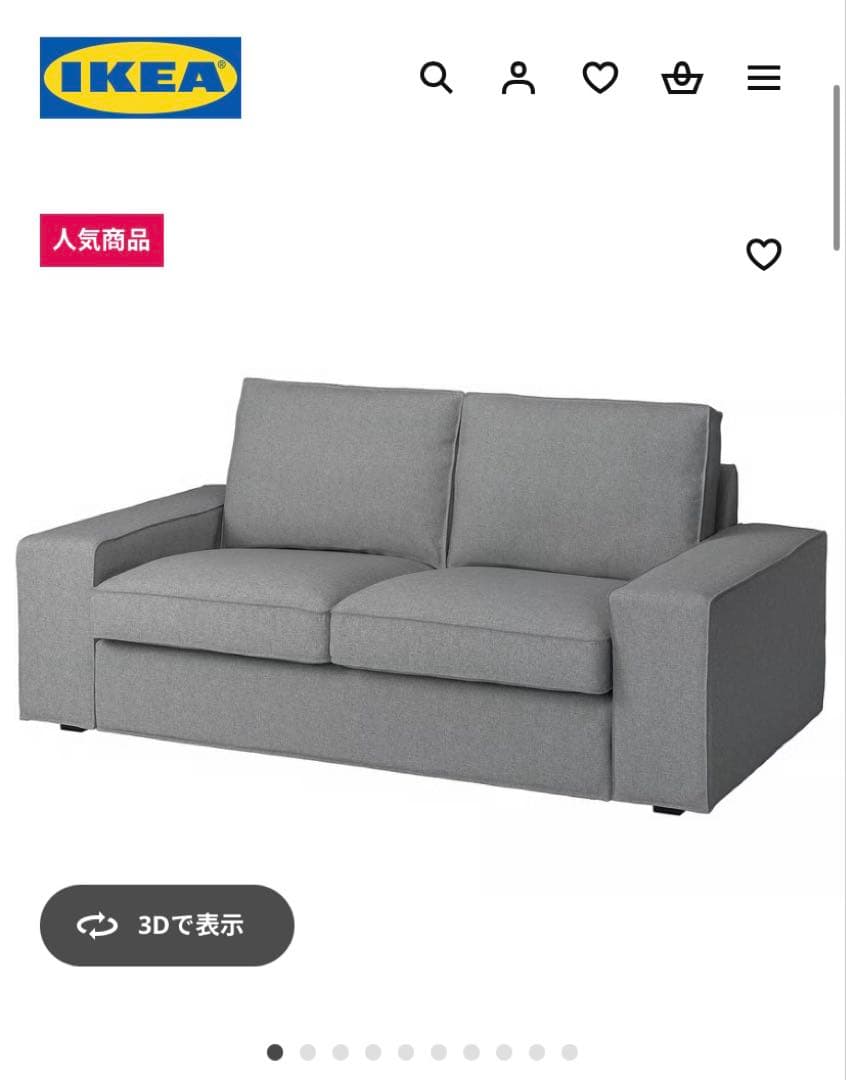846x1080 pixels.
Task: Select the first carousel dot indicator
Action: (x=273, y=1051)
